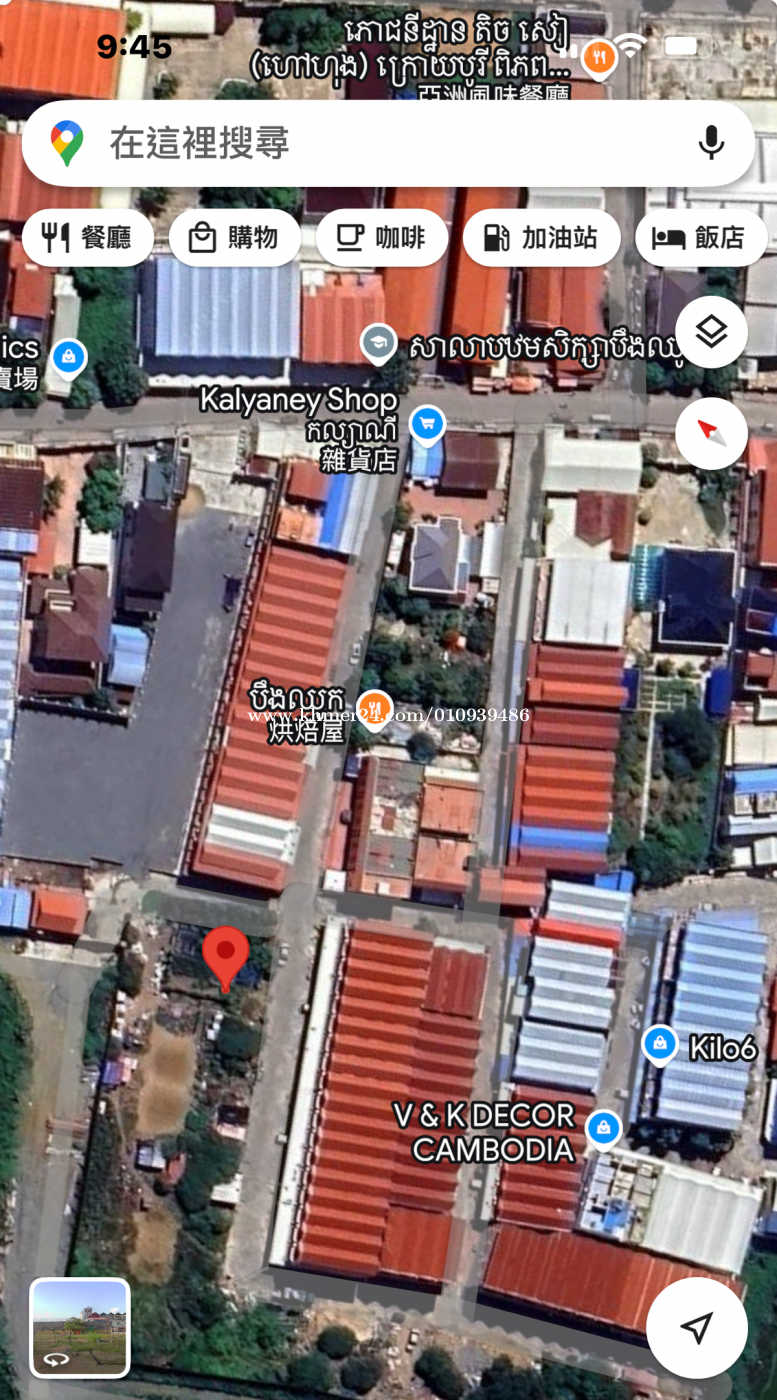Open the map layers selector

pos(711,332)
